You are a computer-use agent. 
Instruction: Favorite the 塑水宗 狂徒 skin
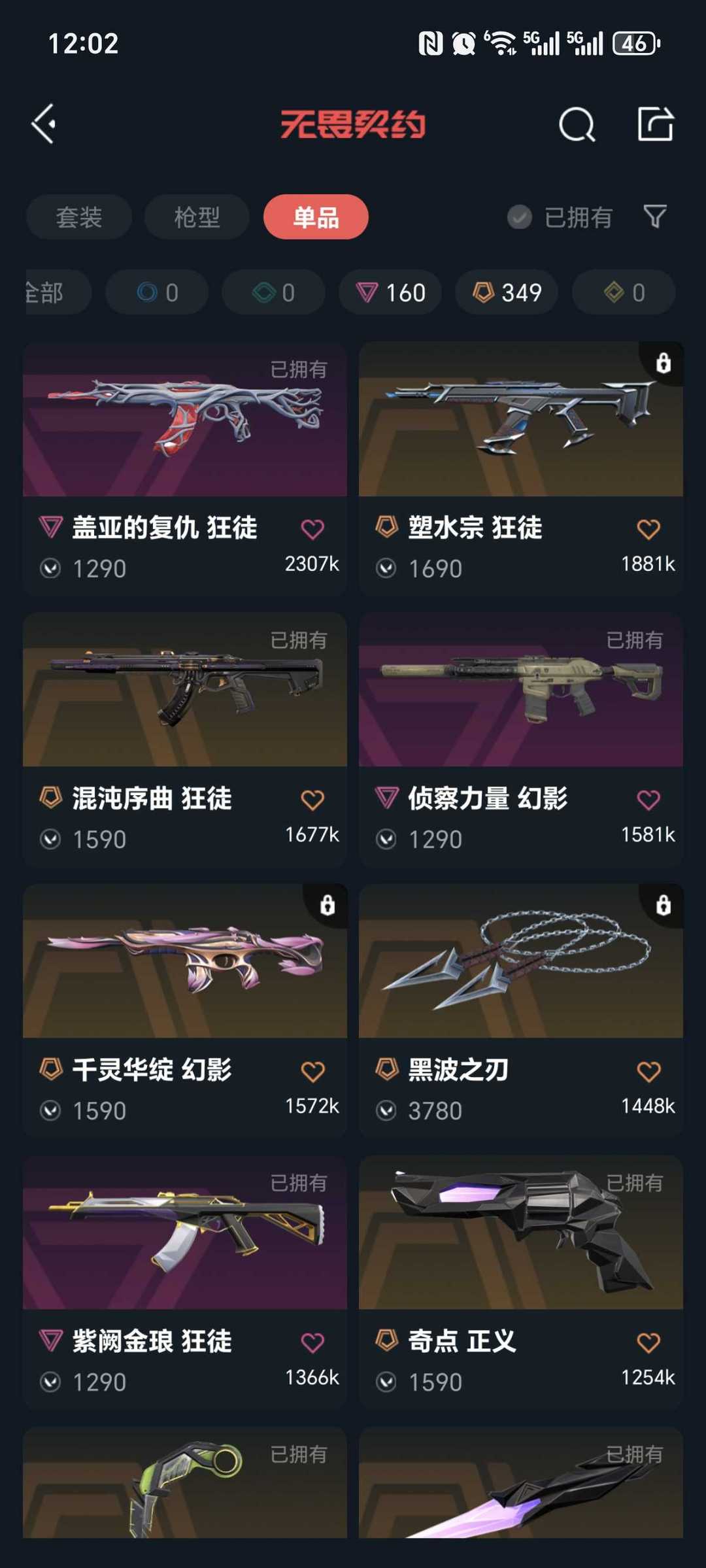coord(648,529)
